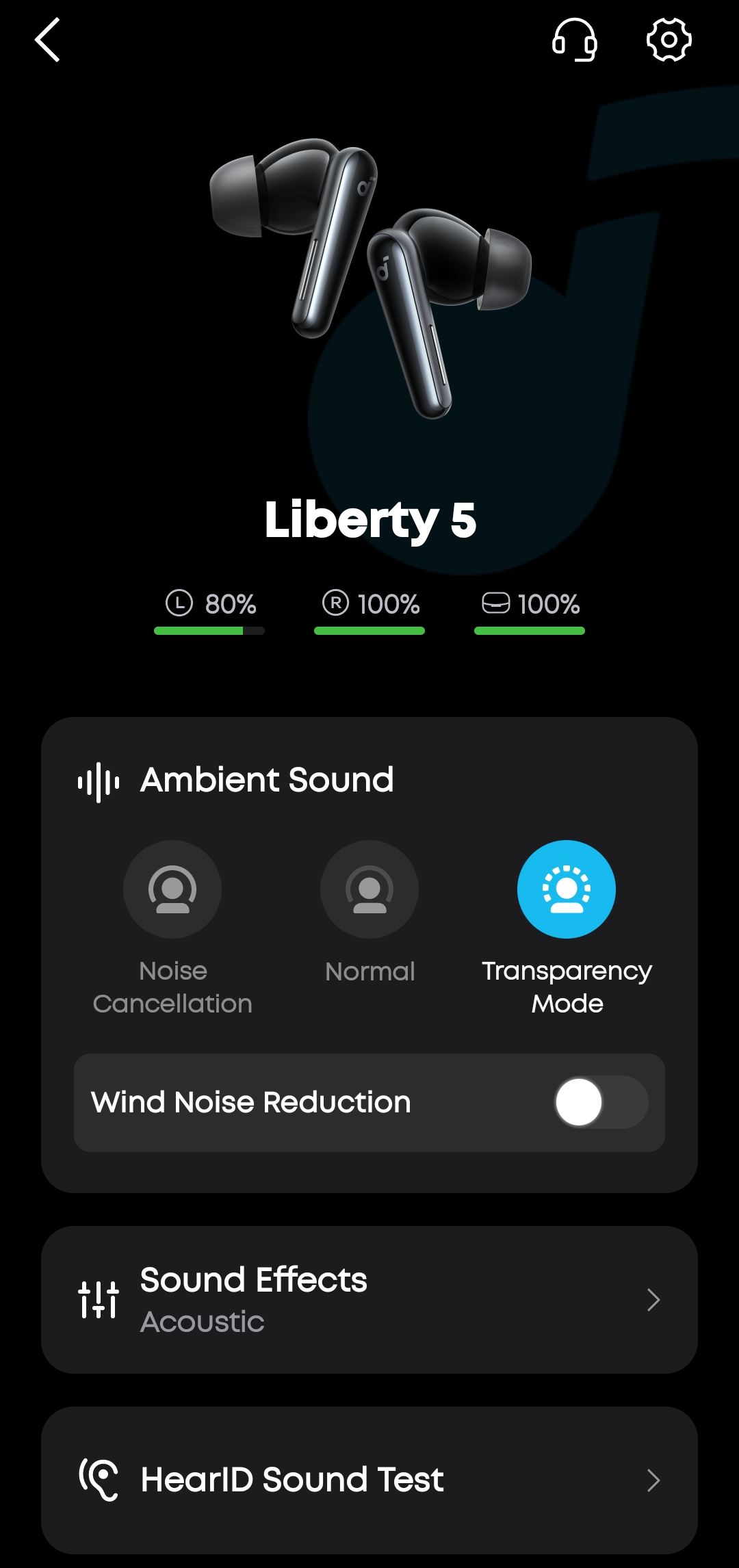Open HearID Sound Test
Viewport: 739px width, 1568px height.
369,1480
